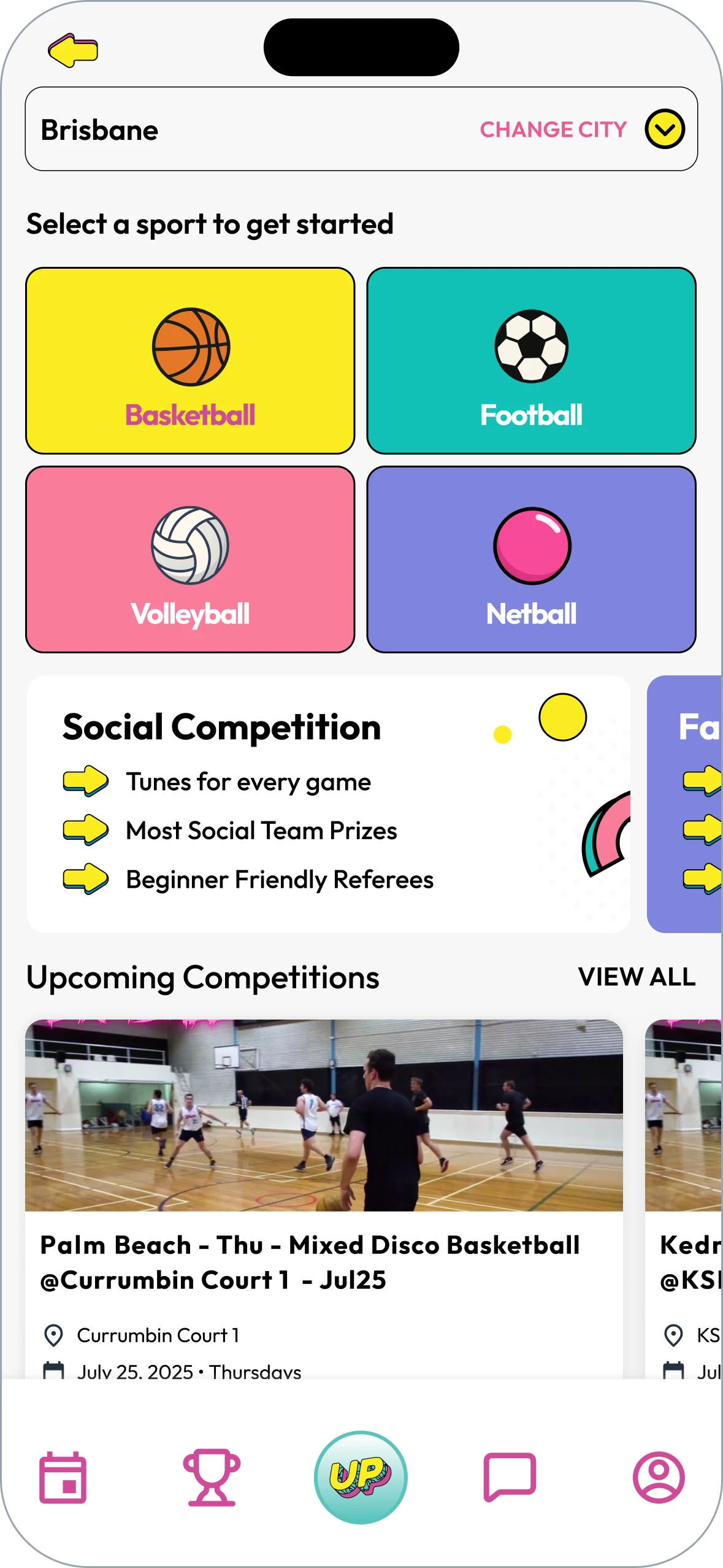This screenshot has width=723, height=1568.
Task: Open the Social Competition card
Action: click(x=328, y=804)
